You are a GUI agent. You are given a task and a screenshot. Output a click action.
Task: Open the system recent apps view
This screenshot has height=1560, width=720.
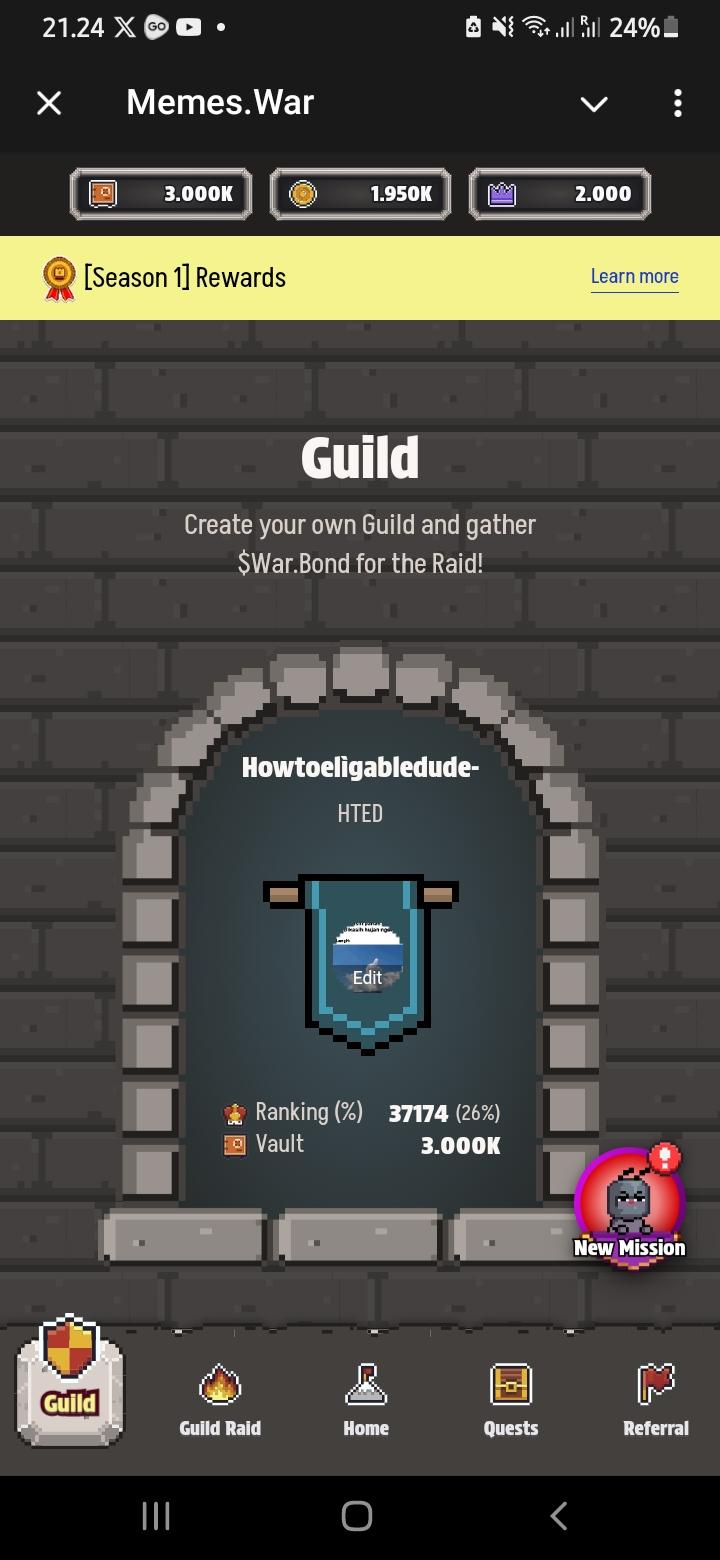click(156, 1516)
